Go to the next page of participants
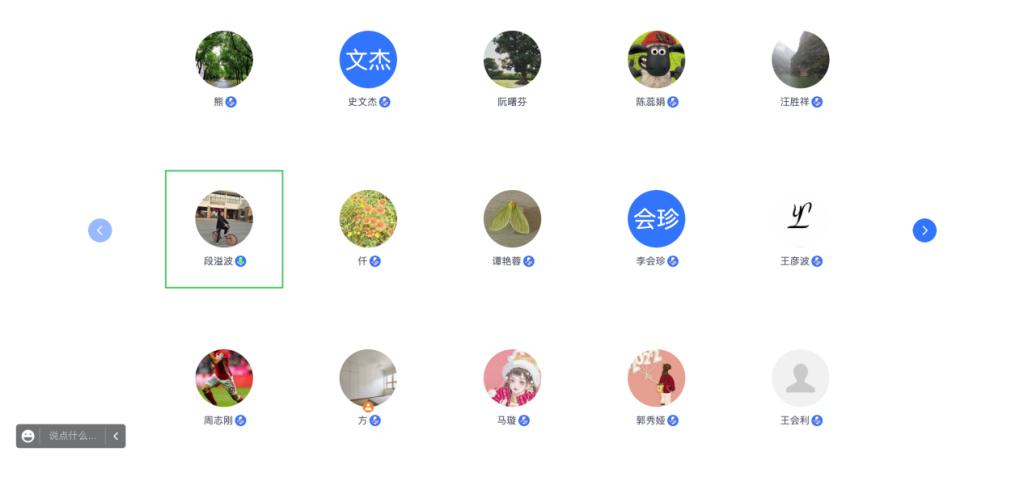The width and height of the screenshot is (1024, 494). pos(924,231)
